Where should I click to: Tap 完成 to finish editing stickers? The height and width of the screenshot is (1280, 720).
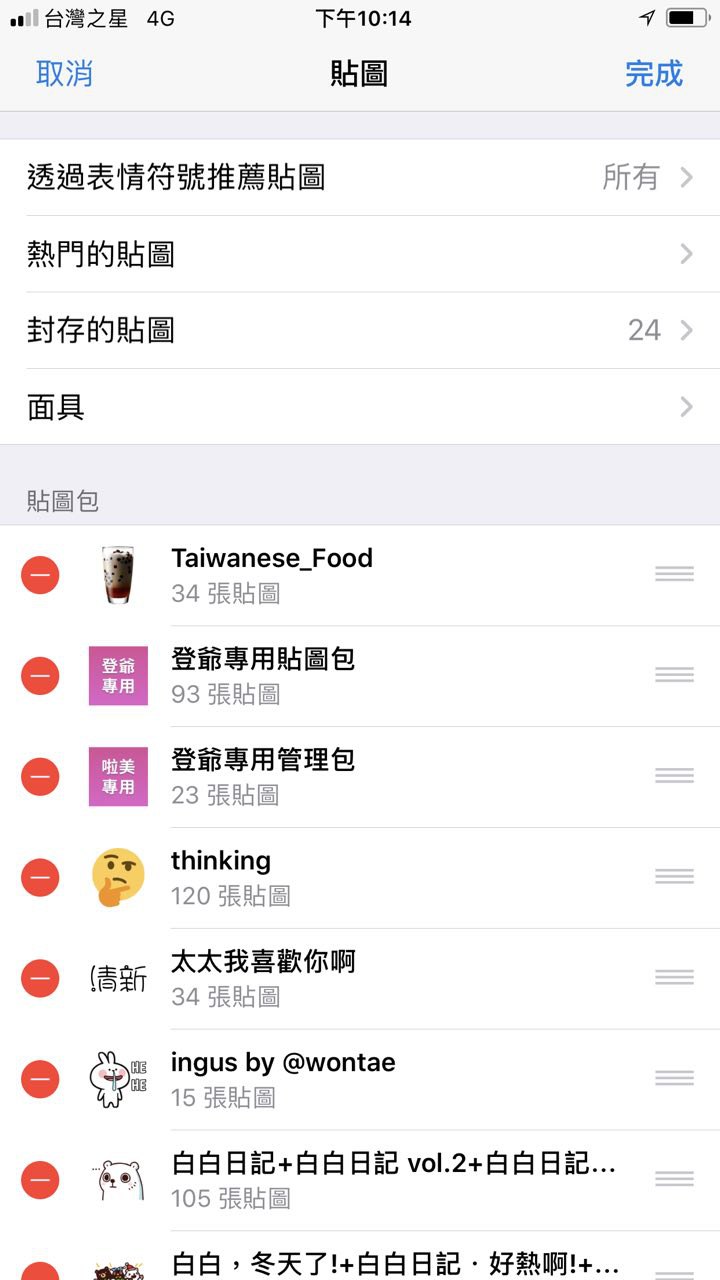(654, 74)
